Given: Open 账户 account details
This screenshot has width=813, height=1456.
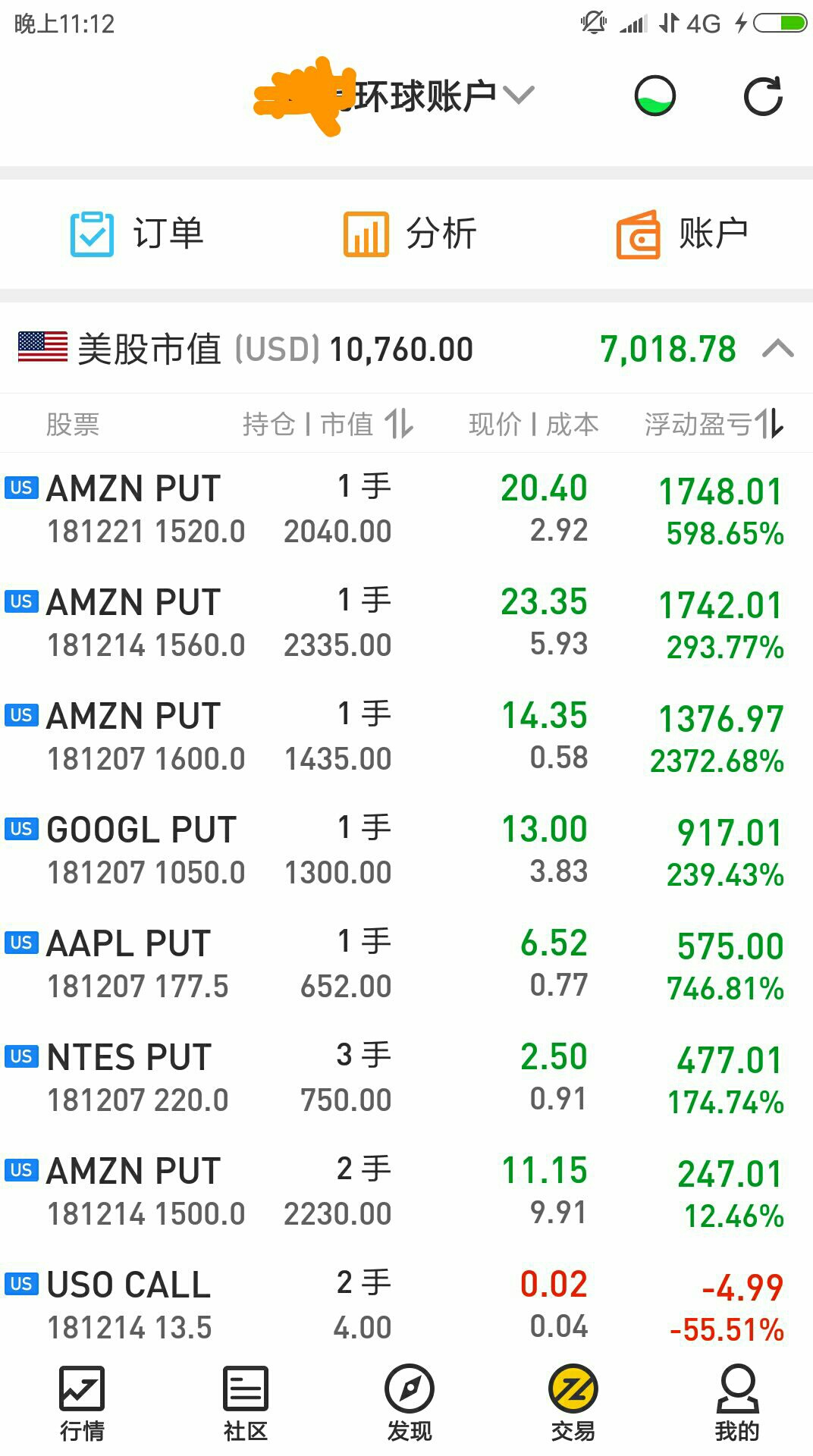Looking at the screenshot, I should click(683, 234).
